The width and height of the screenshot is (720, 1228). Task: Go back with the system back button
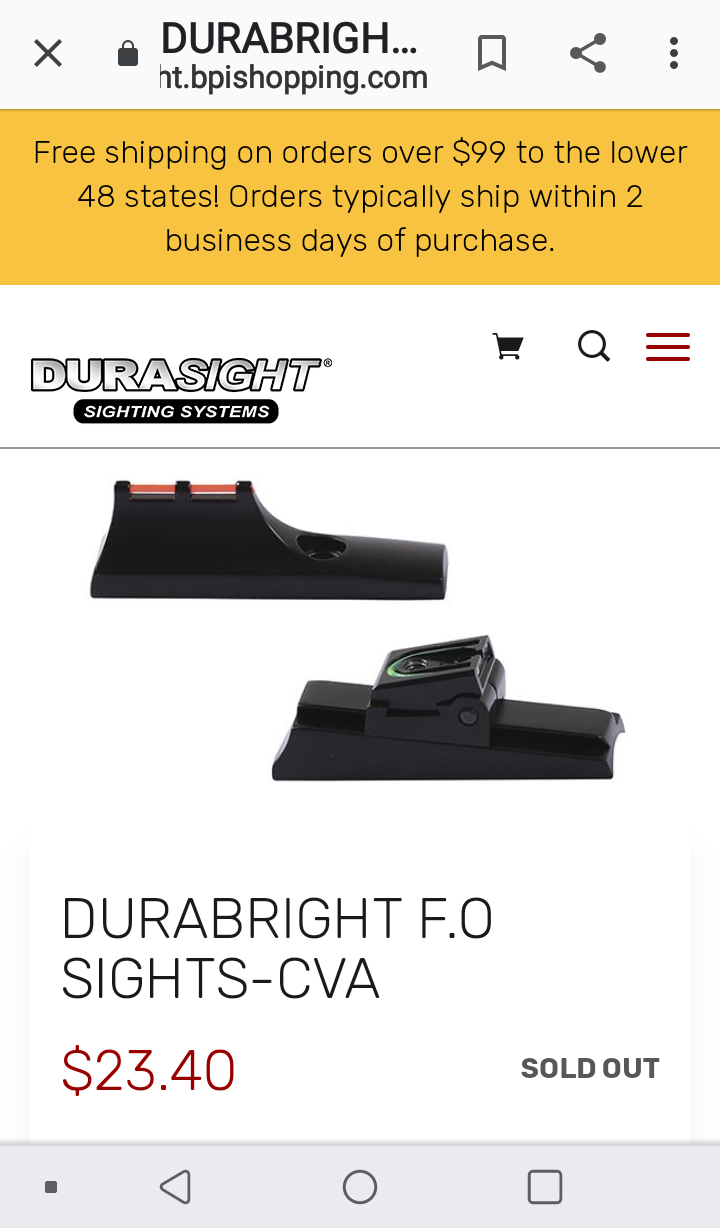pos(176,1187)
